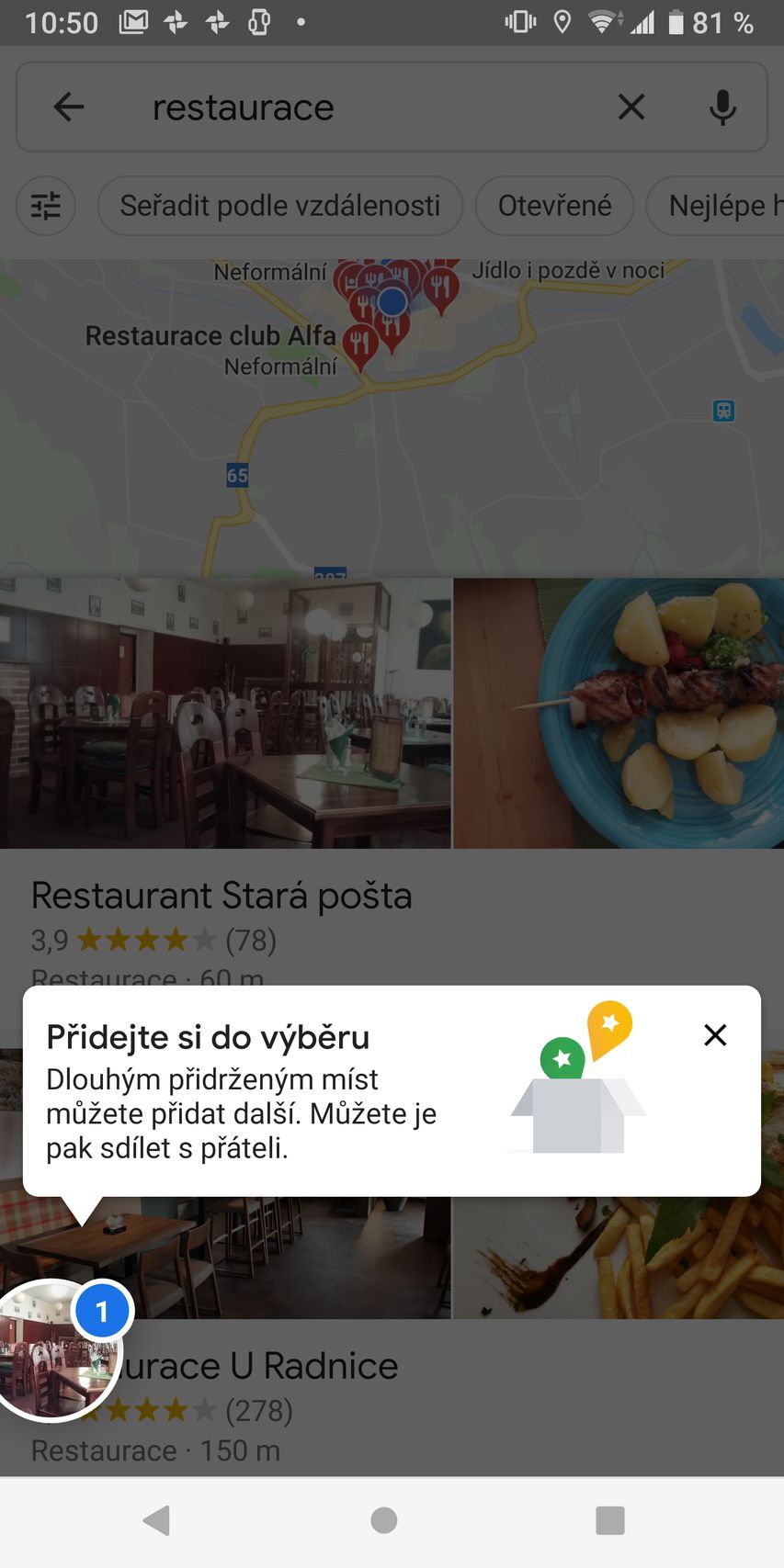
Task: Apply the Otevřené filter chip
Action: click(x=554, y=206)
